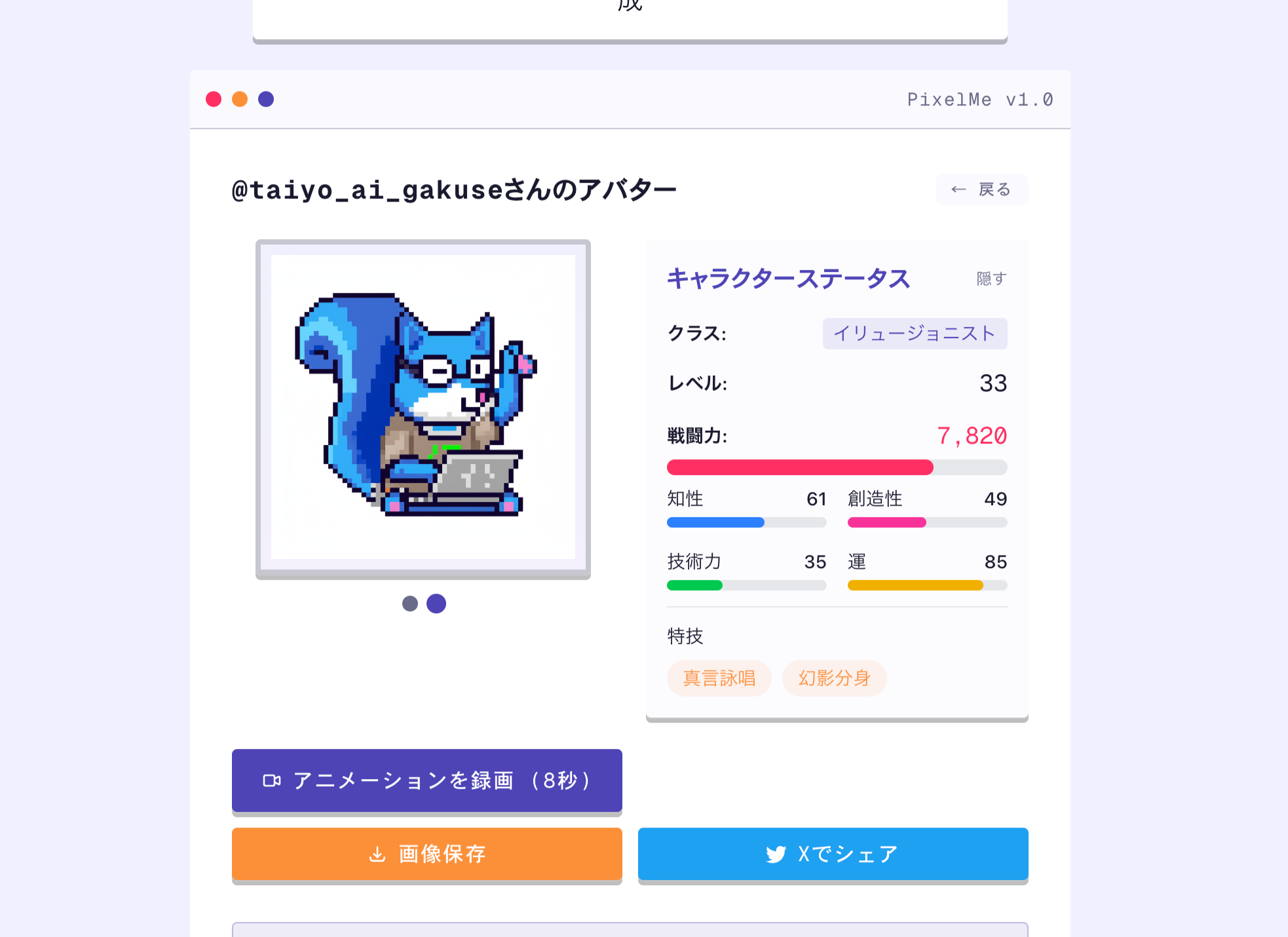Viewport: 1288px width, 937px height.
Task: Hide the character status with 隠す
Action: 991,278
